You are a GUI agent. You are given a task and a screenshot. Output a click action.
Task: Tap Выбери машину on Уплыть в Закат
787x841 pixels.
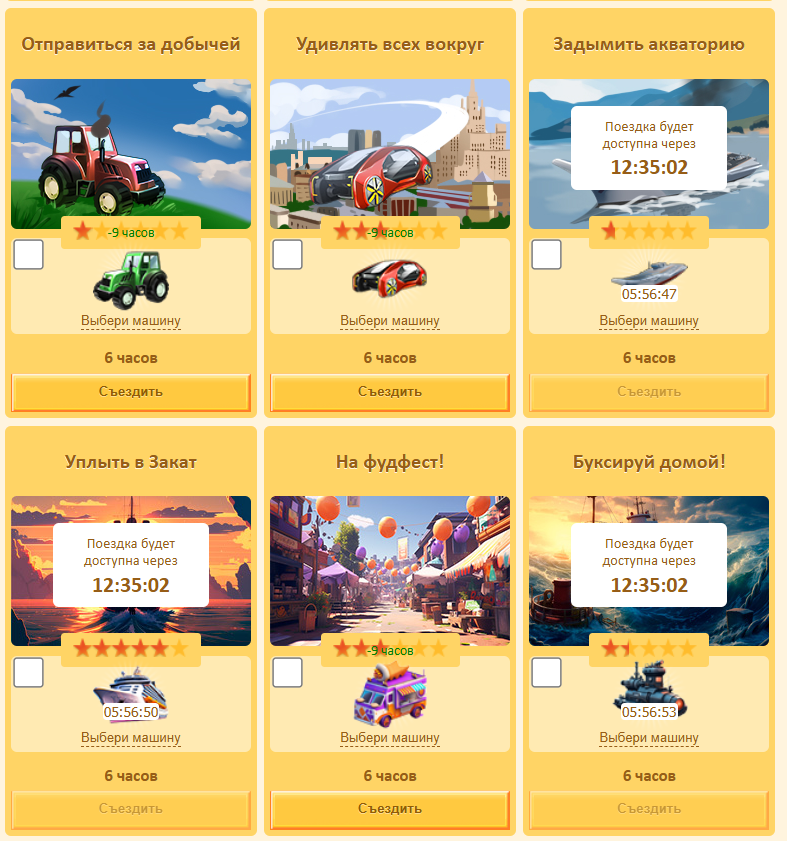coord(130,739)
